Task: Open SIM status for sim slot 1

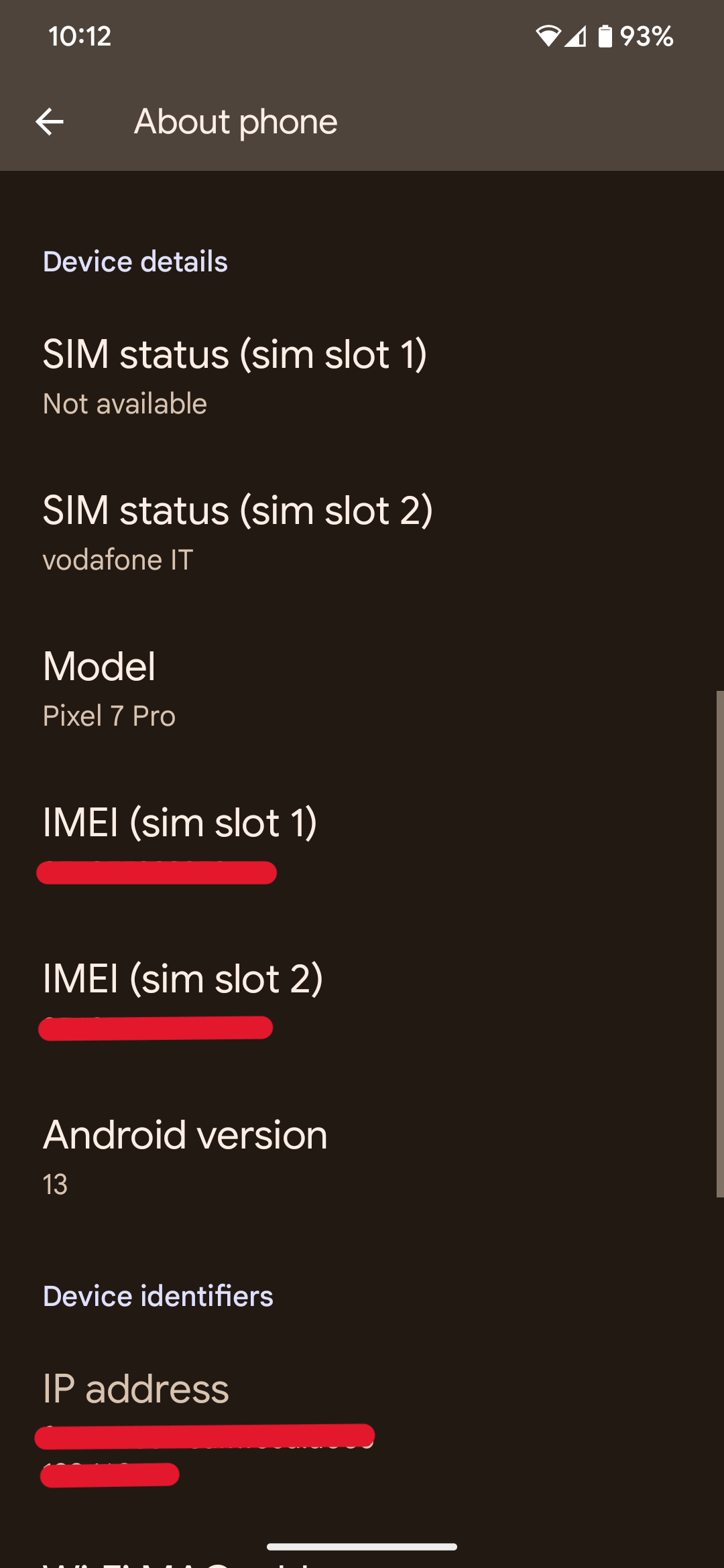Action: point(235,377)
